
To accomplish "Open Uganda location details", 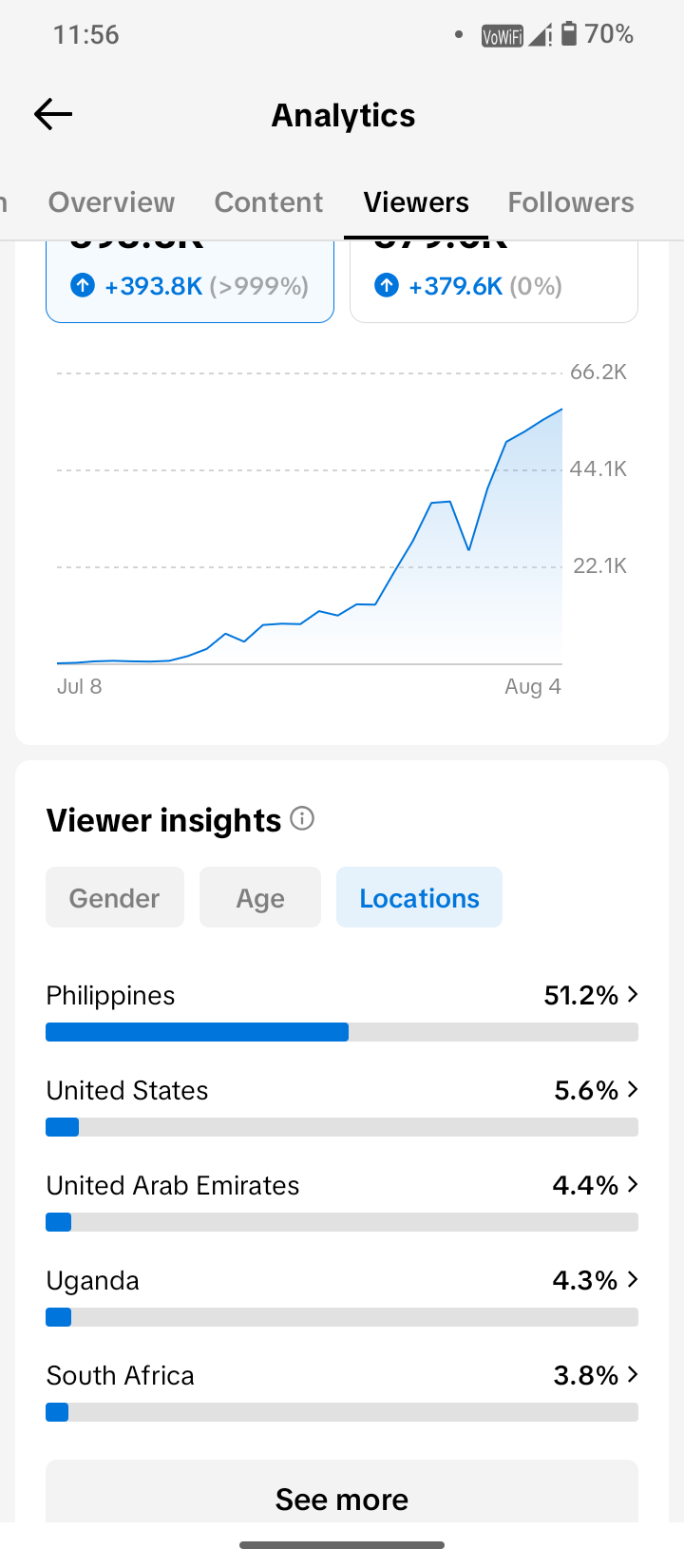I will pos(342,1296).
